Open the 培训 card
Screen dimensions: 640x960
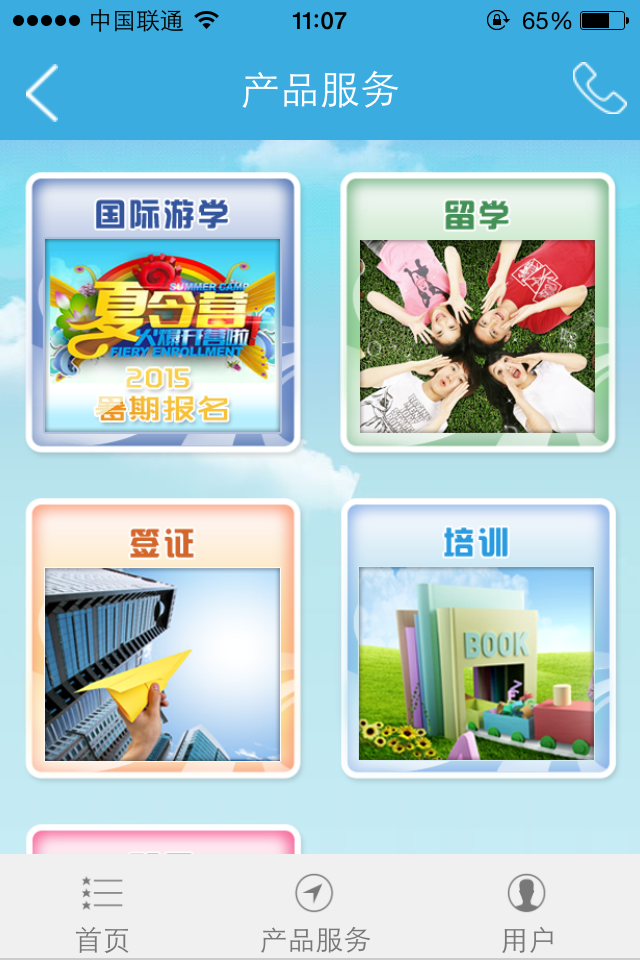[x=478, y=639]
